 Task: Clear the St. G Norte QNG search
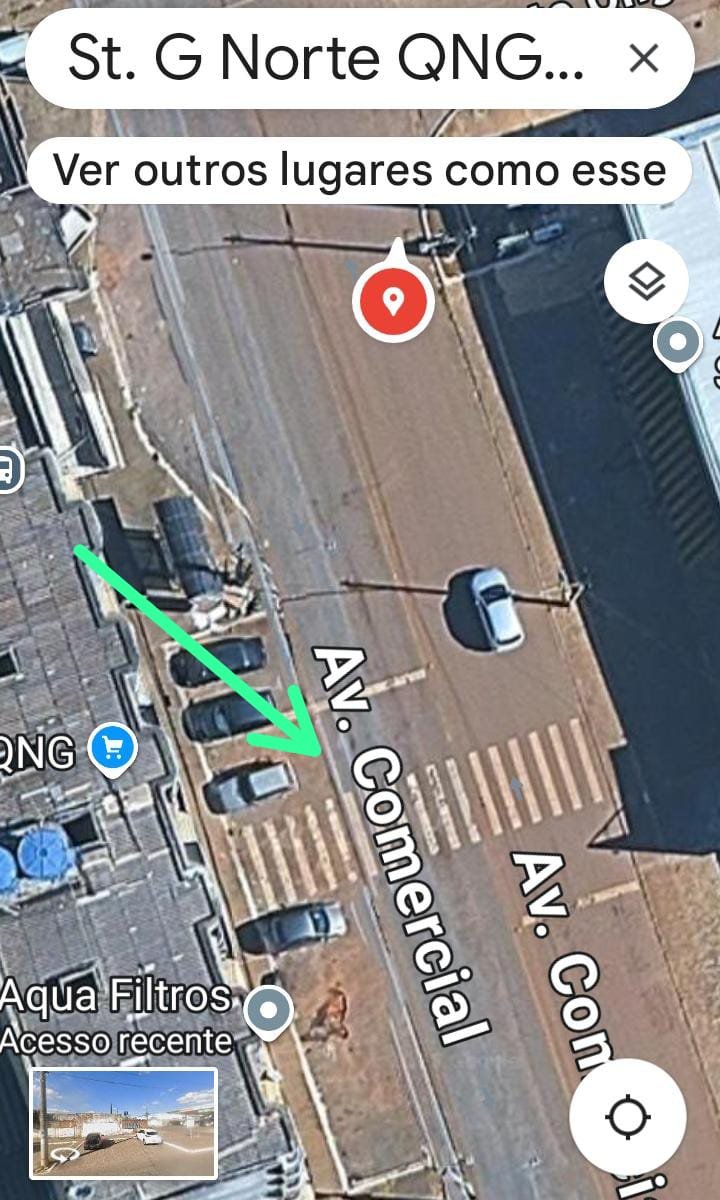pos(644,60)
